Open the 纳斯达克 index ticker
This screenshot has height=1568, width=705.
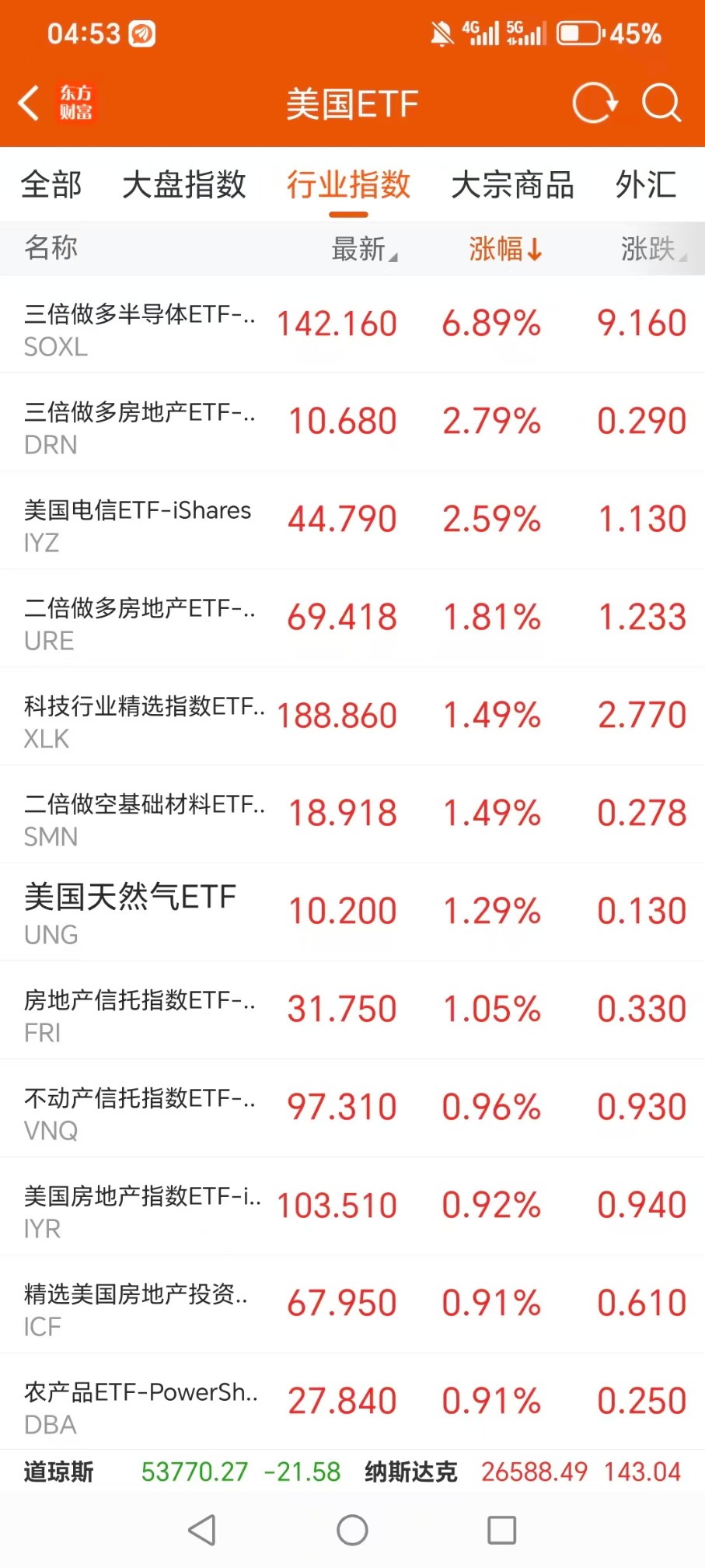coord(523,1472)
